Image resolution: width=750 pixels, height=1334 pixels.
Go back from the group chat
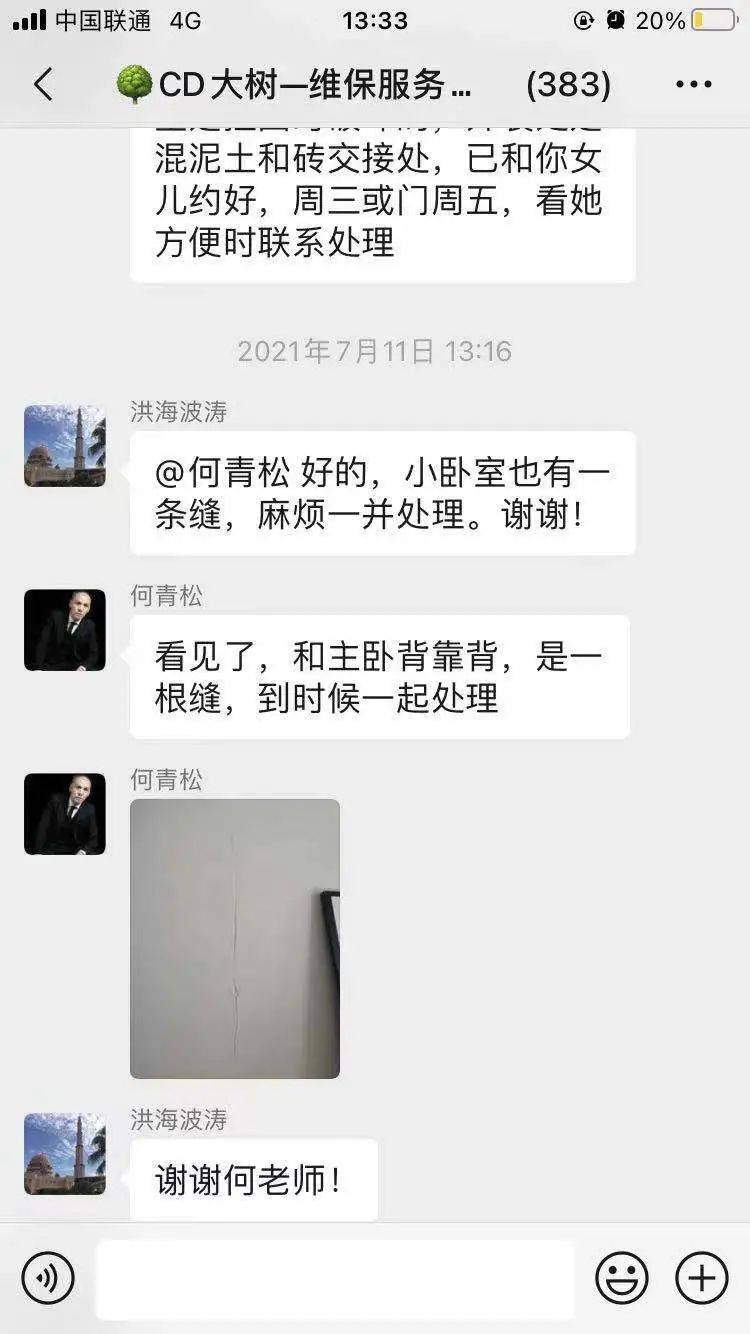click(x=43, y=85)
